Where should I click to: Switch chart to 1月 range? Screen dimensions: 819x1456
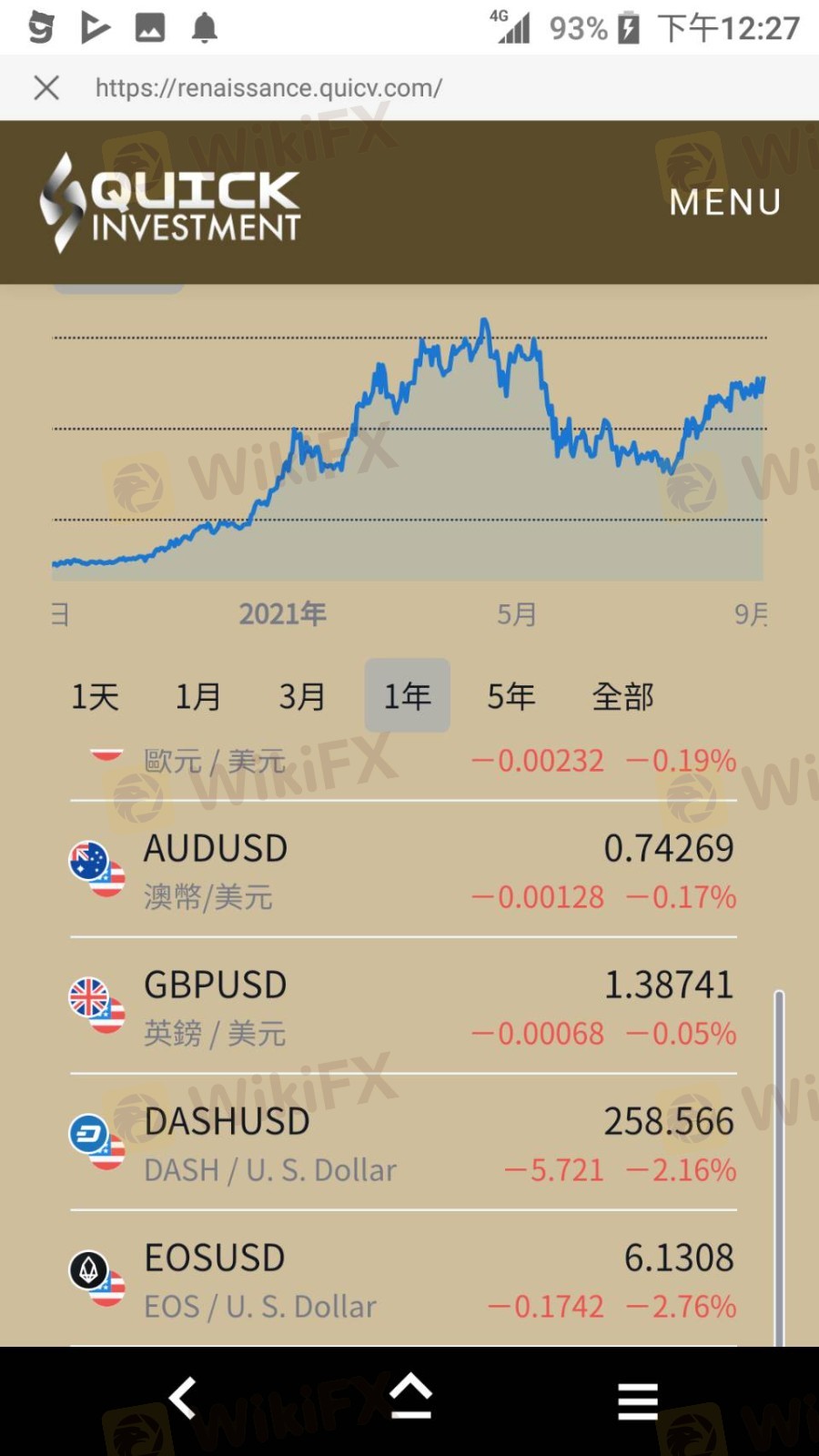coord(198,696)
